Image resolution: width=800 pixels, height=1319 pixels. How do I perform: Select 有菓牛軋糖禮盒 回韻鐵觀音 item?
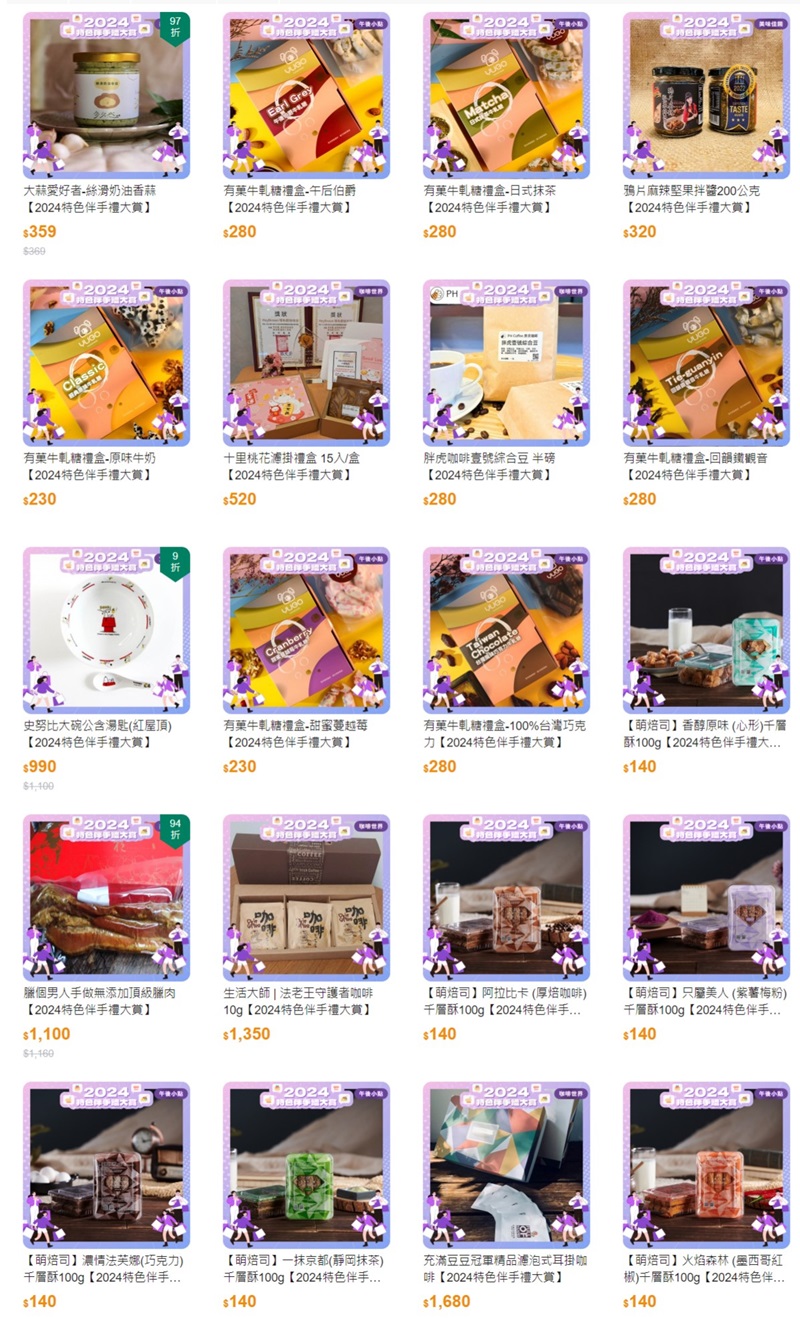706,362
